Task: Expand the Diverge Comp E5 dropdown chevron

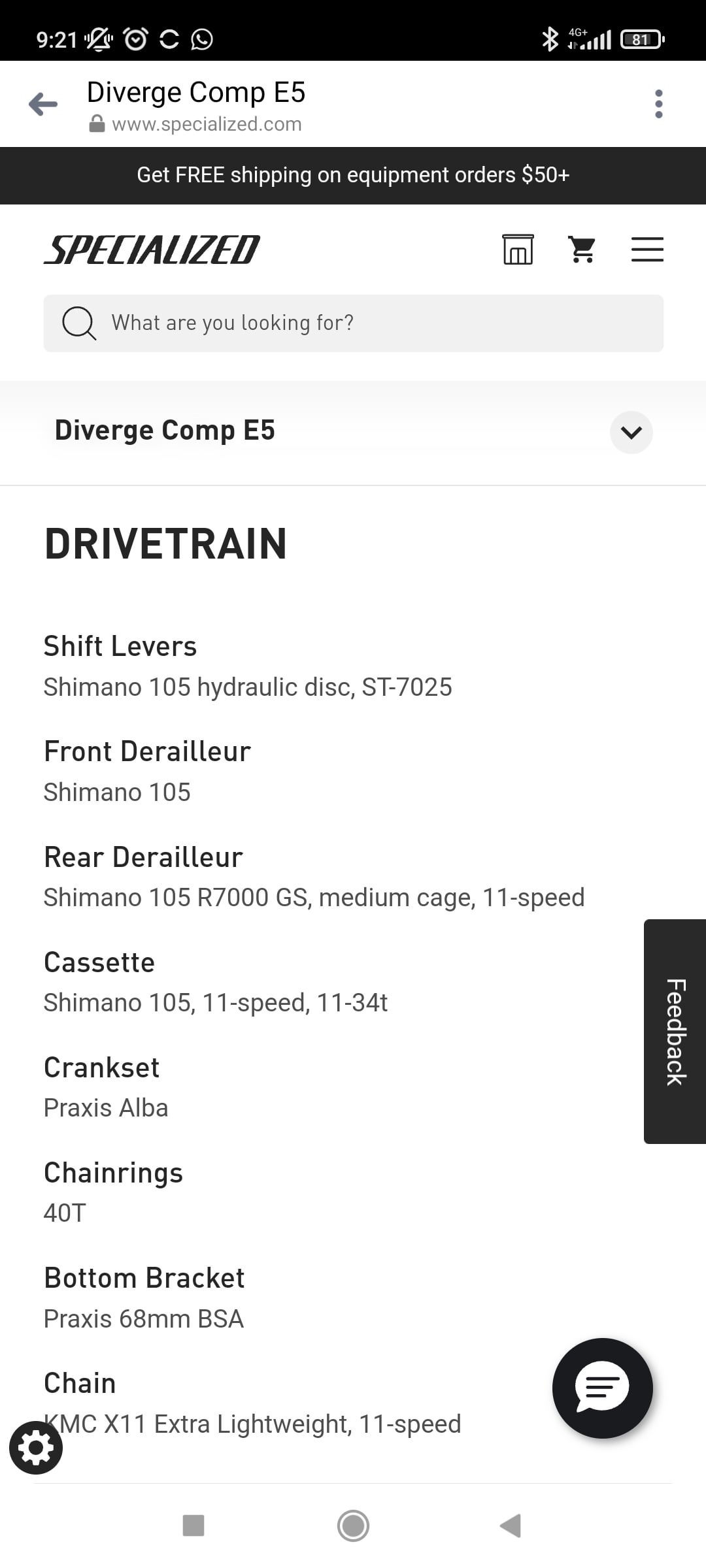Action: [631, 432]
